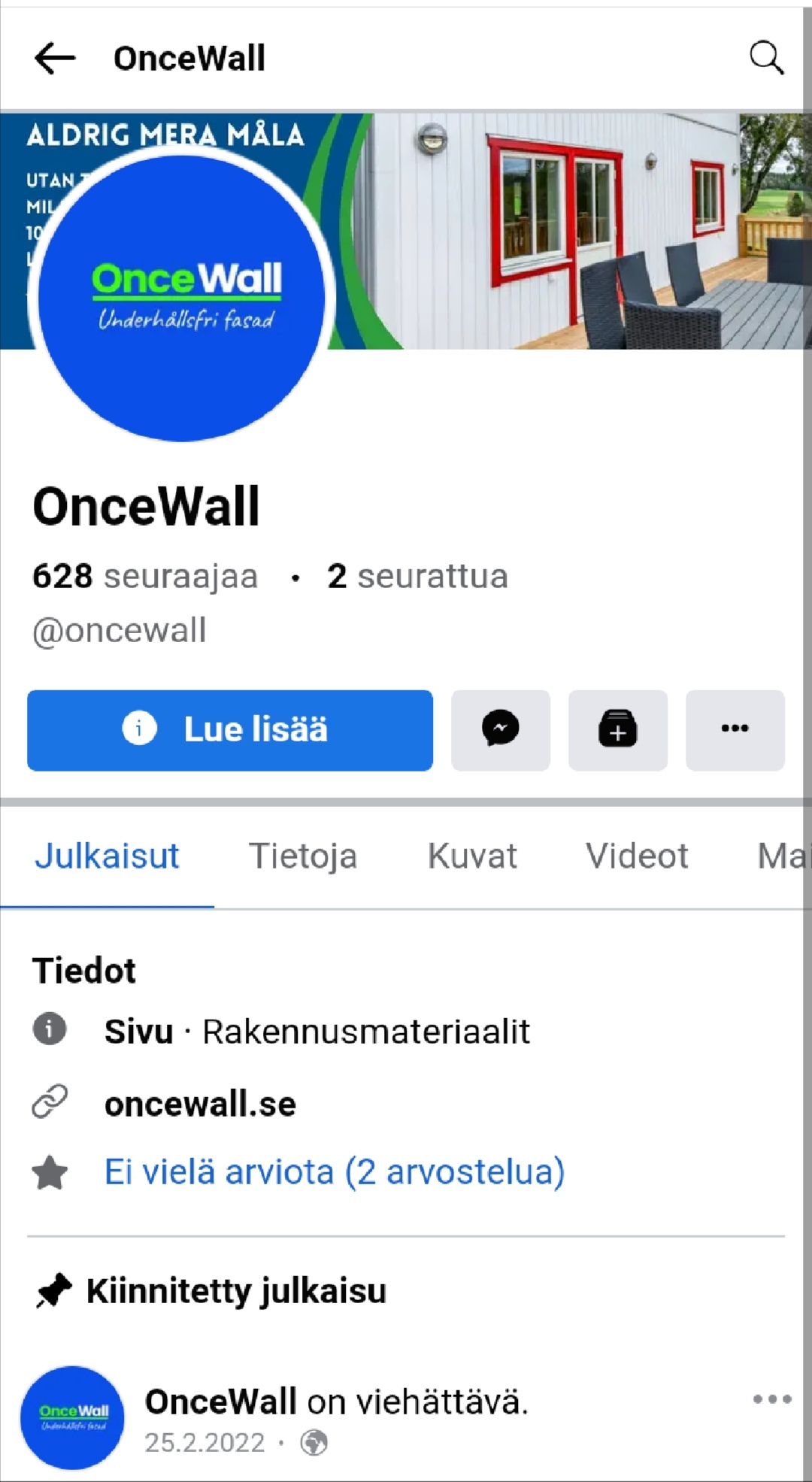This screenshot has height=1482, width=812.
Task: Select the Julkaisut tab
Action: pyautogui.click(x=107, y=856)
